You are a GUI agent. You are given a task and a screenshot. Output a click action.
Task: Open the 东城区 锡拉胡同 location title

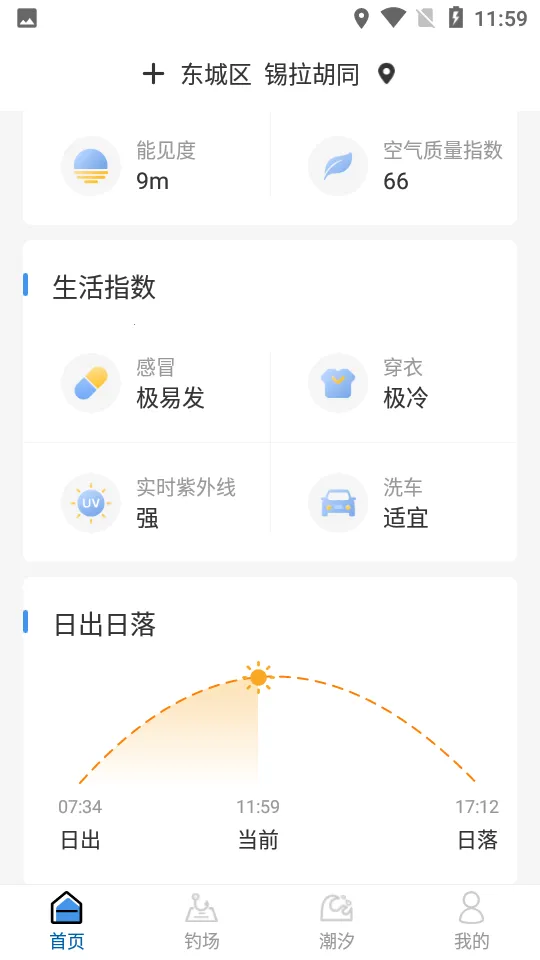[x=270, y=75]
